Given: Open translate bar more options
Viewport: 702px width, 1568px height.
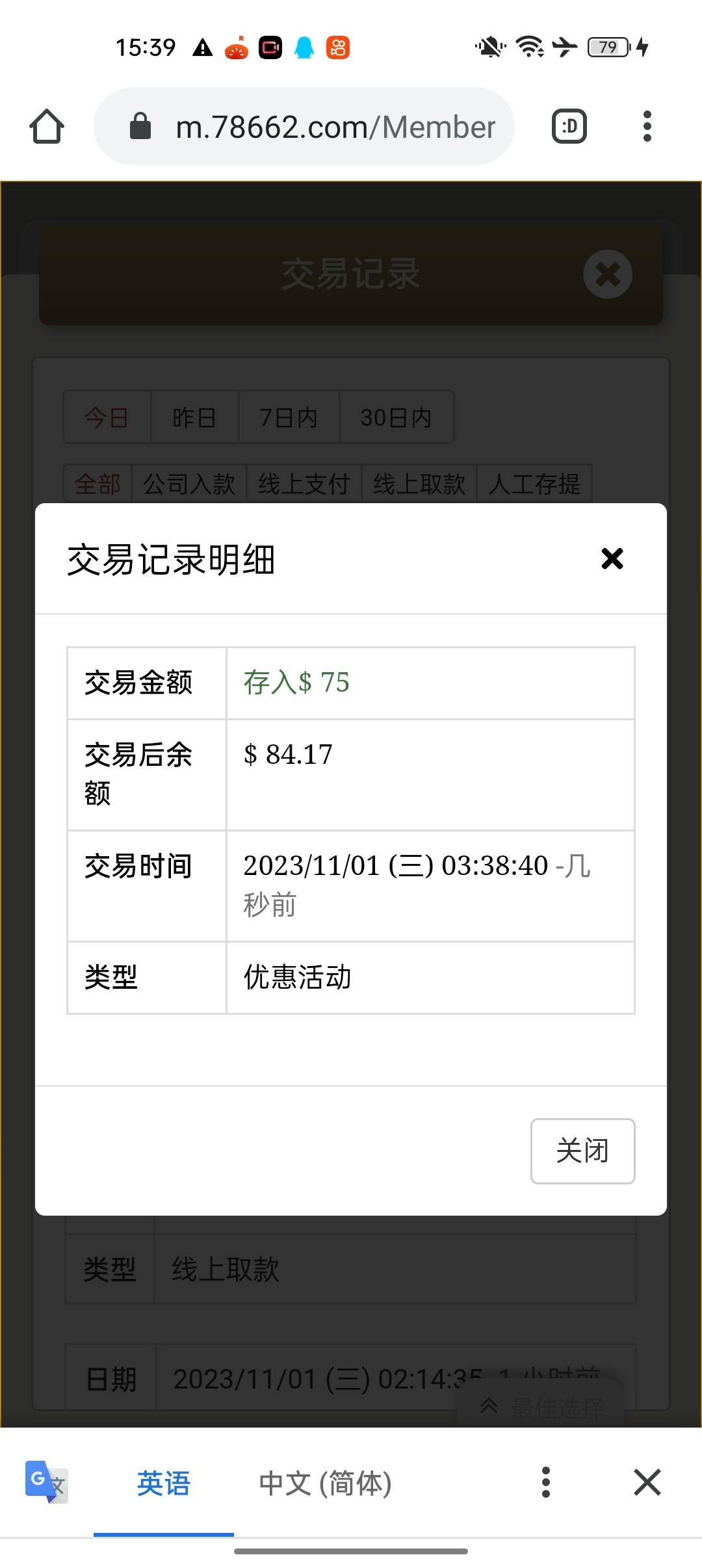Looking at the screenshot, I should 546,1483.
